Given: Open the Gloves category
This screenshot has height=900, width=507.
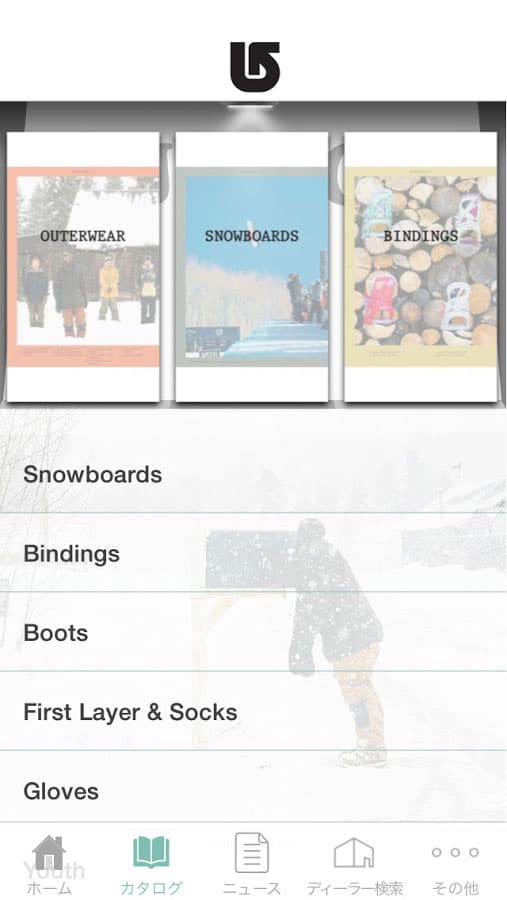Looking at the screenshot, I should pos(253,789).
